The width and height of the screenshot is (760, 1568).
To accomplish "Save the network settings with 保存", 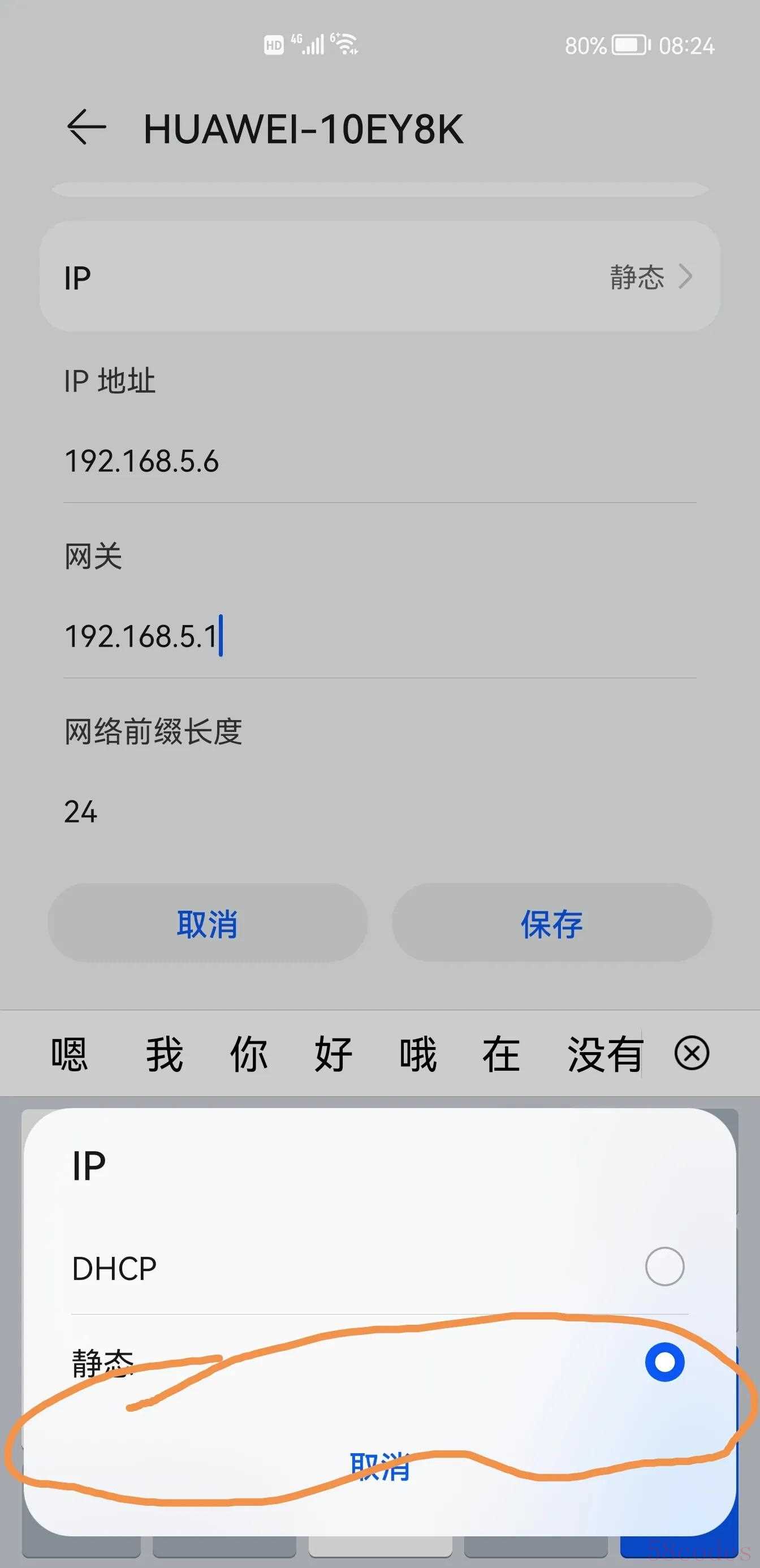I will tap(552, 923).
